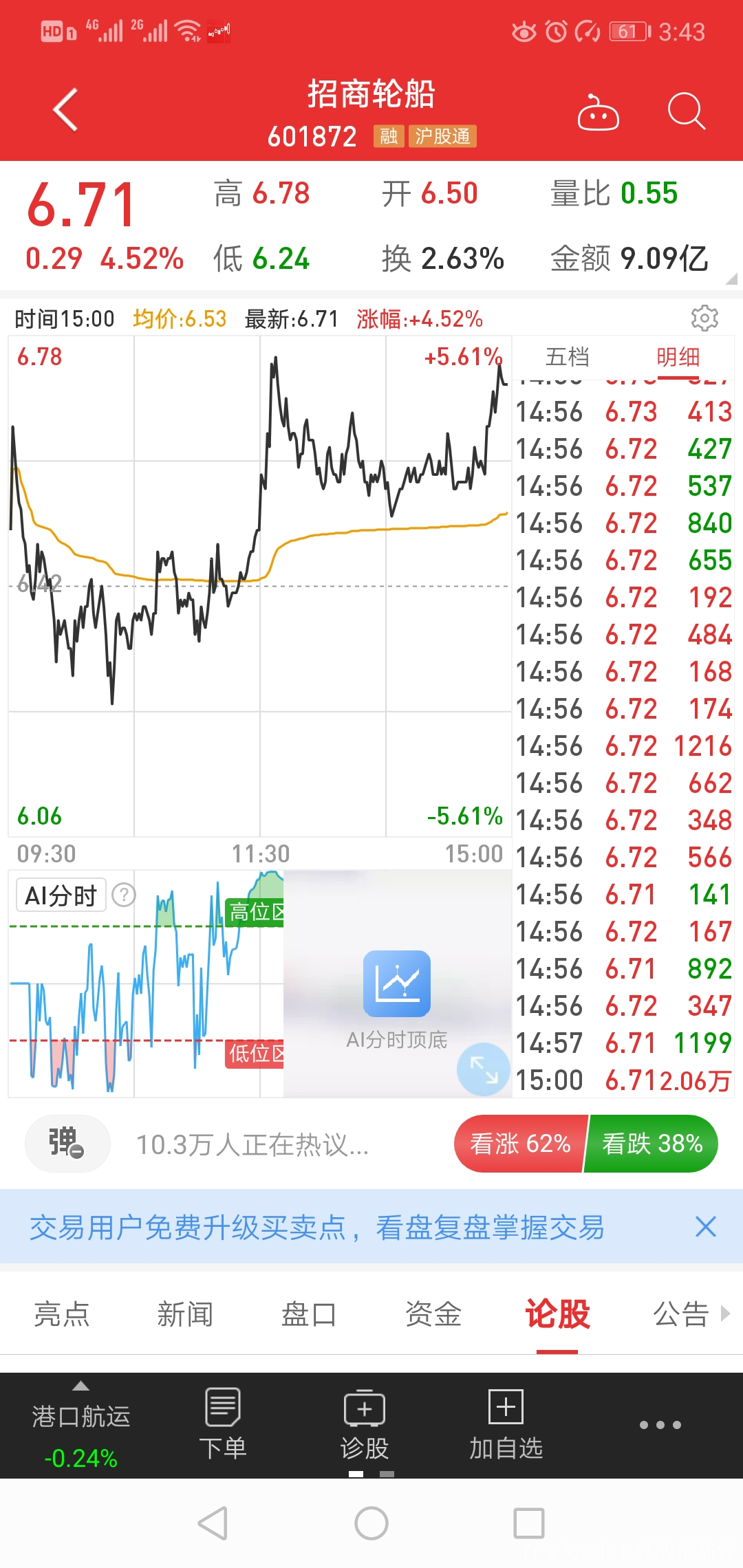Select the 明细 tab

pos(678,357)
